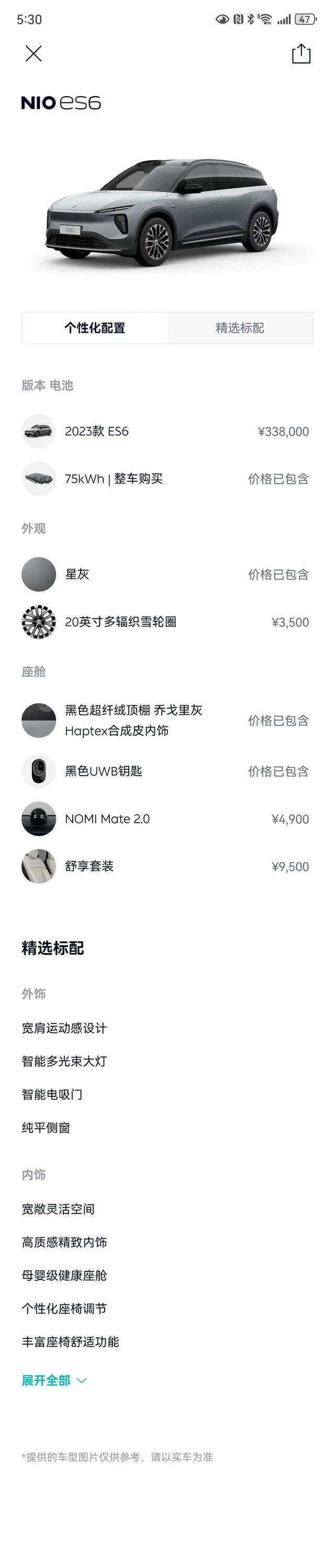Switch to the 个性化配置 tab
This screenshot has height=1568, width=335.
pos(95,328)
